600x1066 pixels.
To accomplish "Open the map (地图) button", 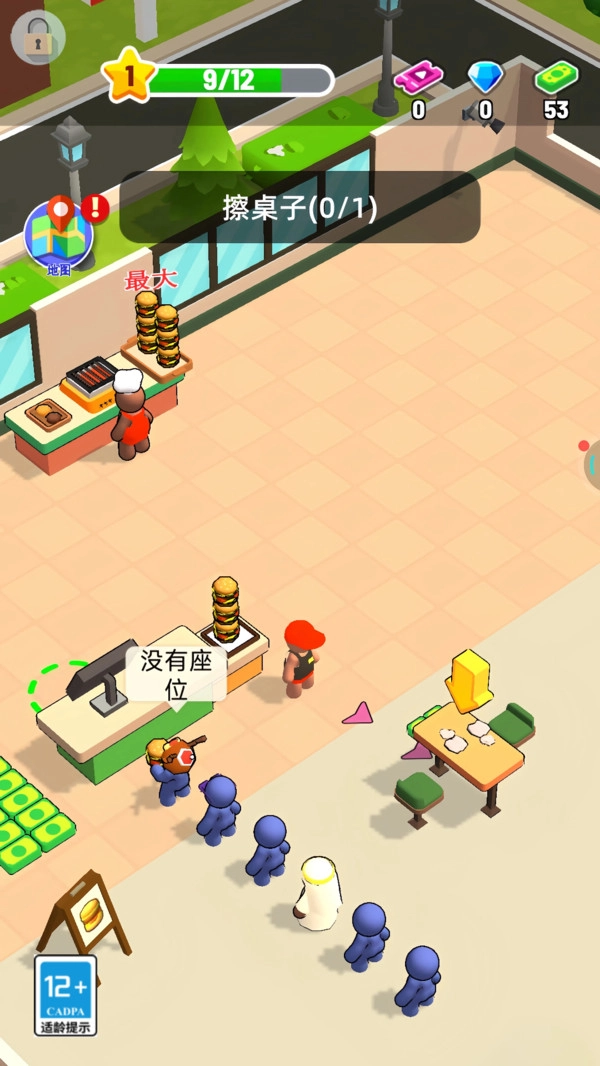I will (58, 236).
